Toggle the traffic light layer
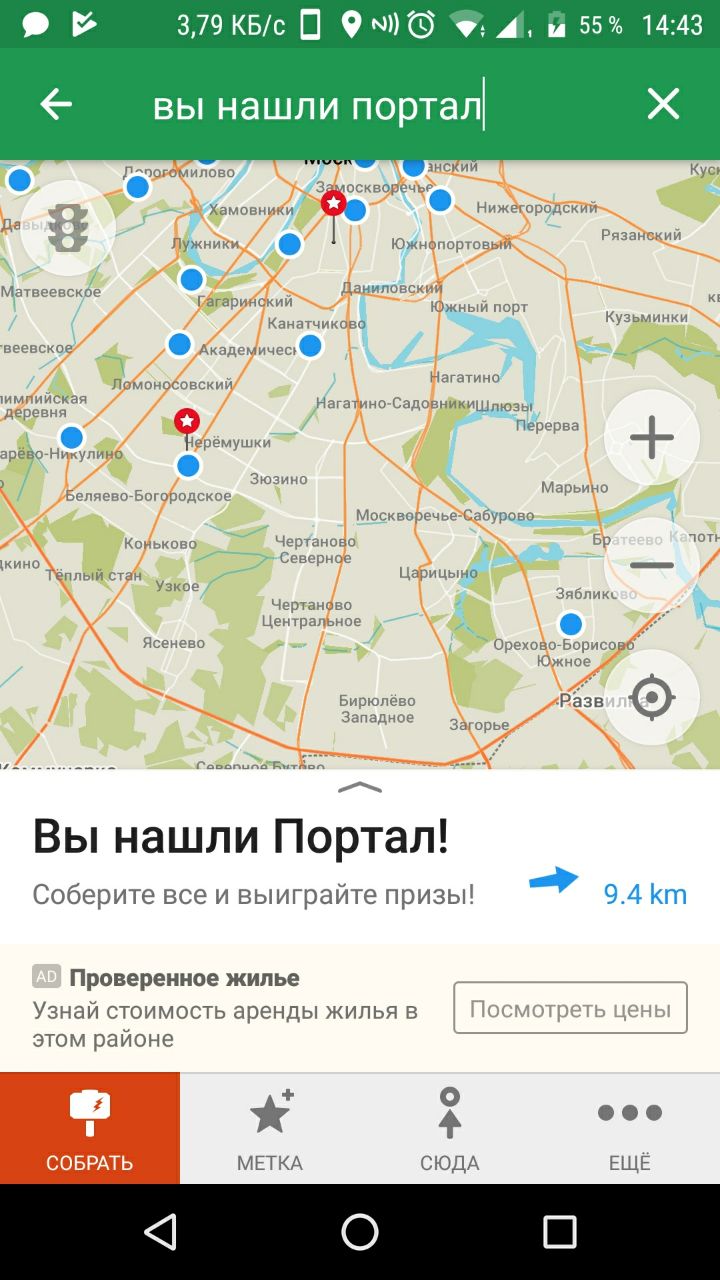720x1280 pixels. click(x=68, y=227)
